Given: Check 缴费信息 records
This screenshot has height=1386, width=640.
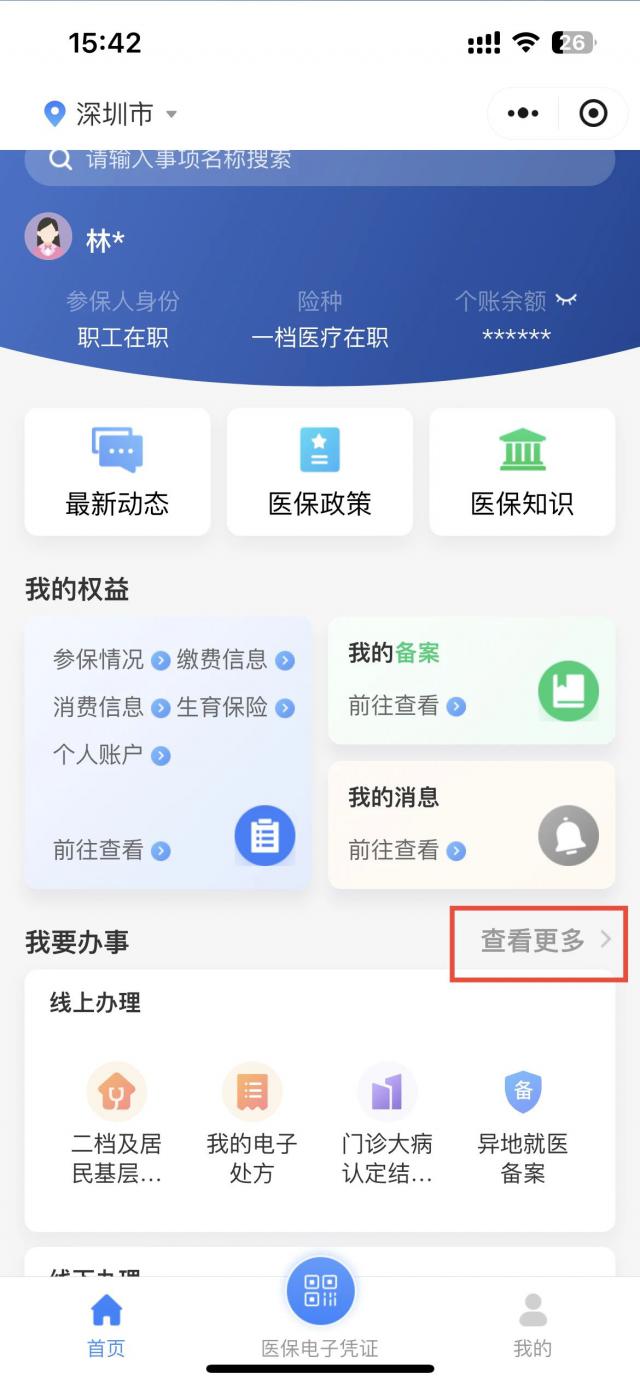Looking at the screenshot, I should [235, 660].
